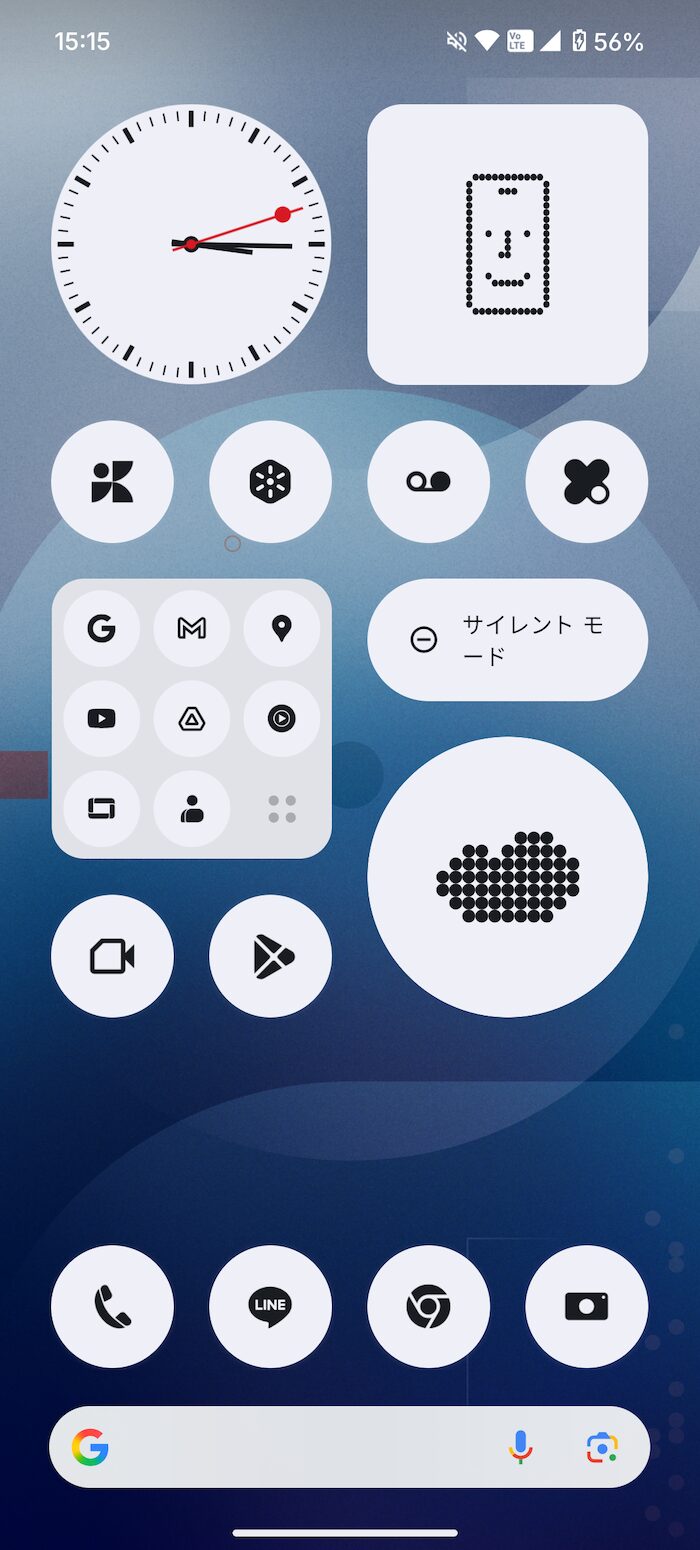The width and height of the screenshot is (700, 1550).
Task: Launch the LINE app
Action: pos(270,1306)
